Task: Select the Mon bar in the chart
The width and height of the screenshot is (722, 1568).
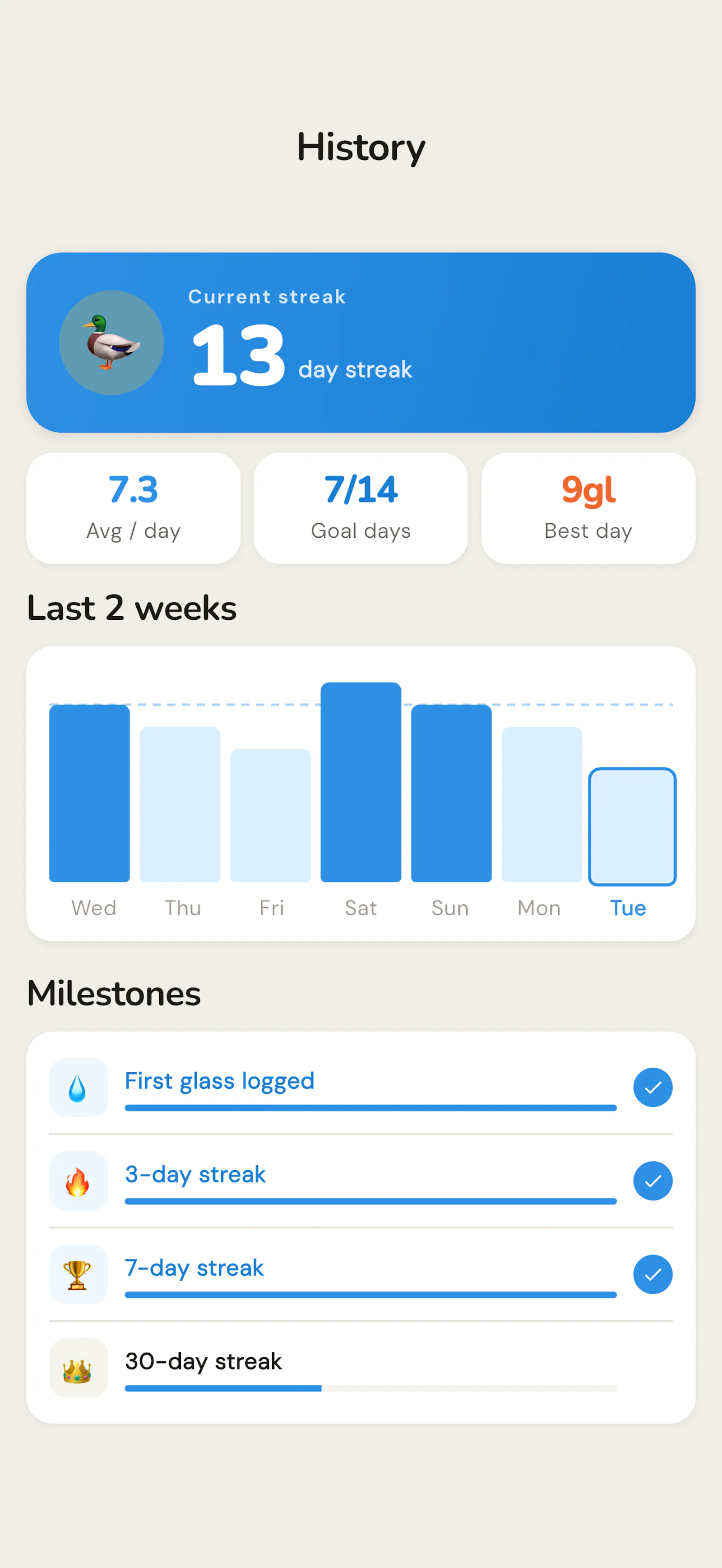Action: (x=542, y=804)
